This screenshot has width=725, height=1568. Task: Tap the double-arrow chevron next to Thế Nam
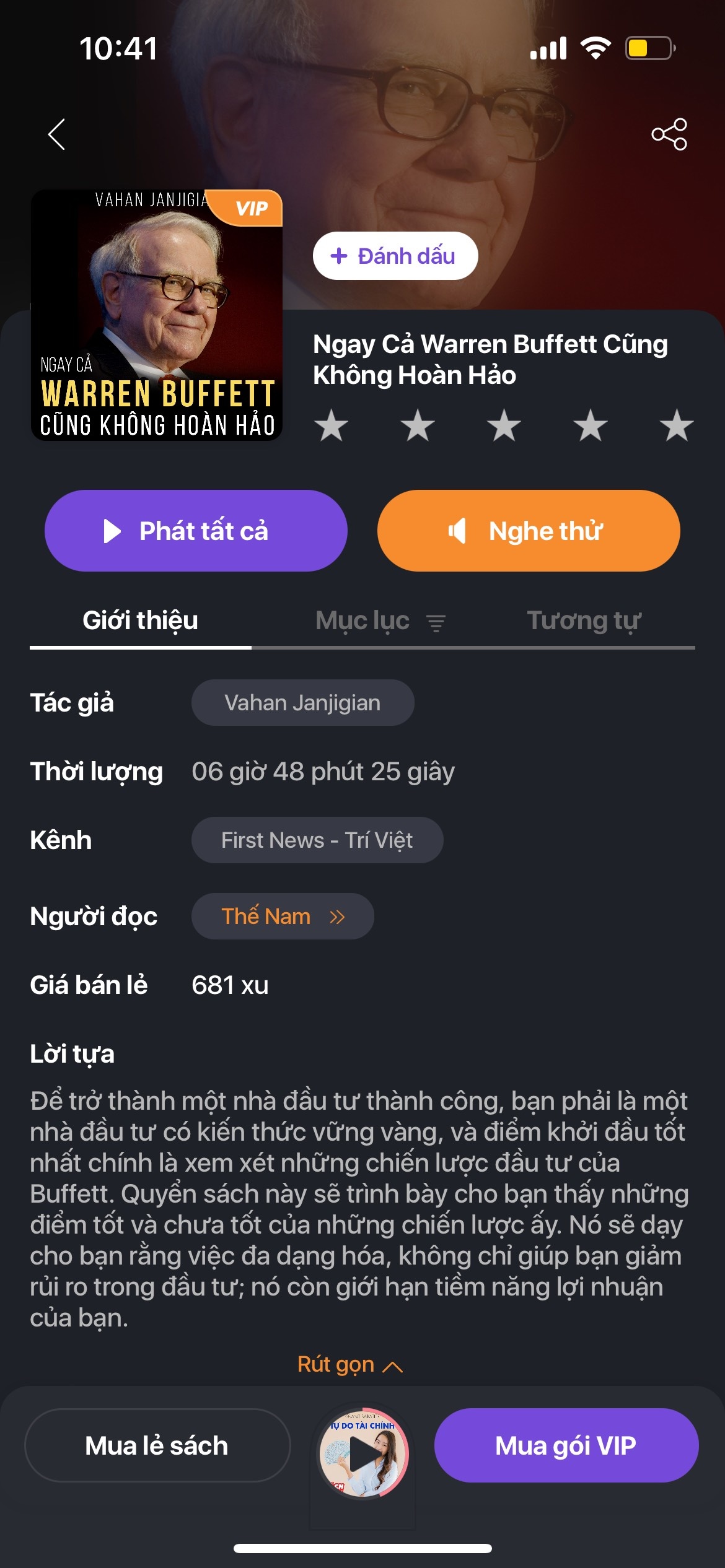pos(336,916)
